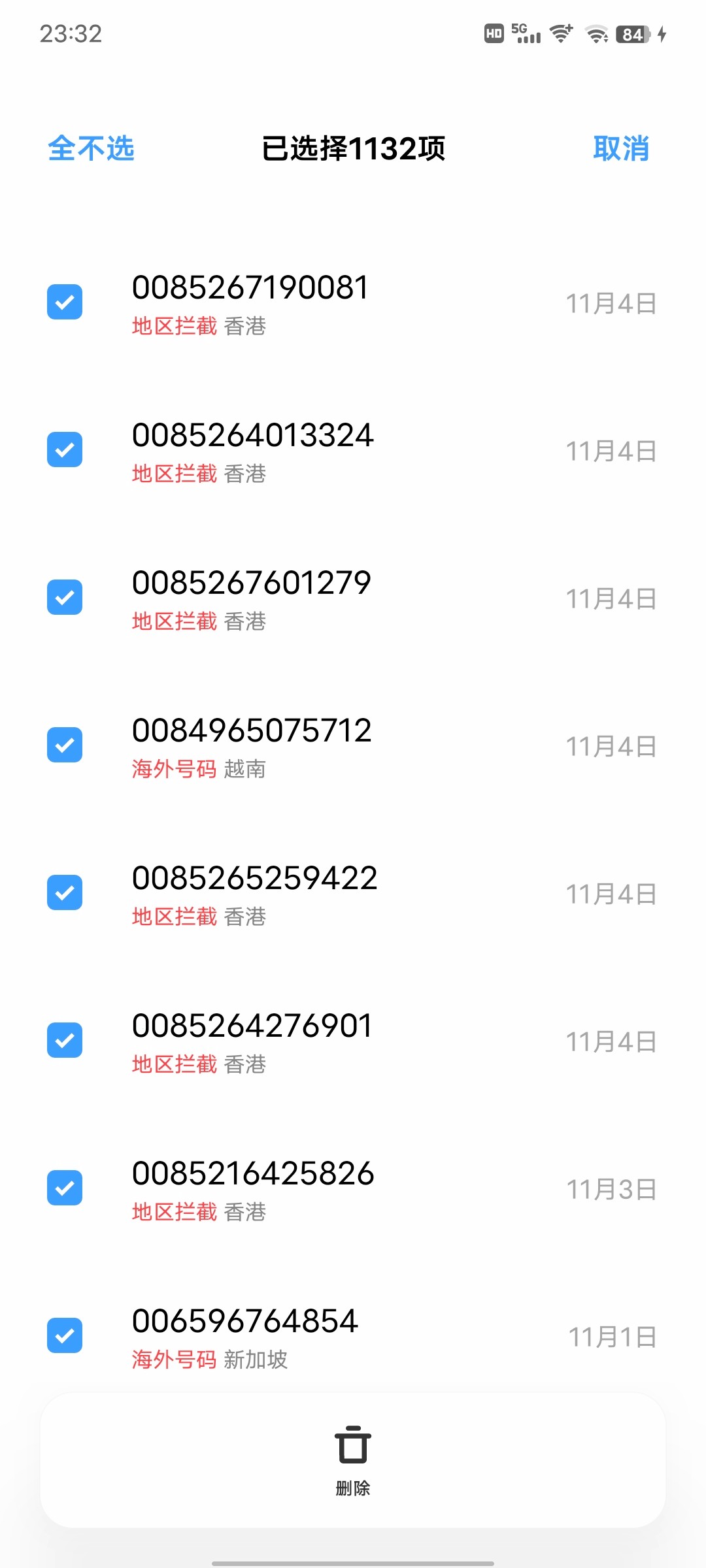Delete the selected blocked calls
This screenshot has width=706, height=1568.
353,1460
